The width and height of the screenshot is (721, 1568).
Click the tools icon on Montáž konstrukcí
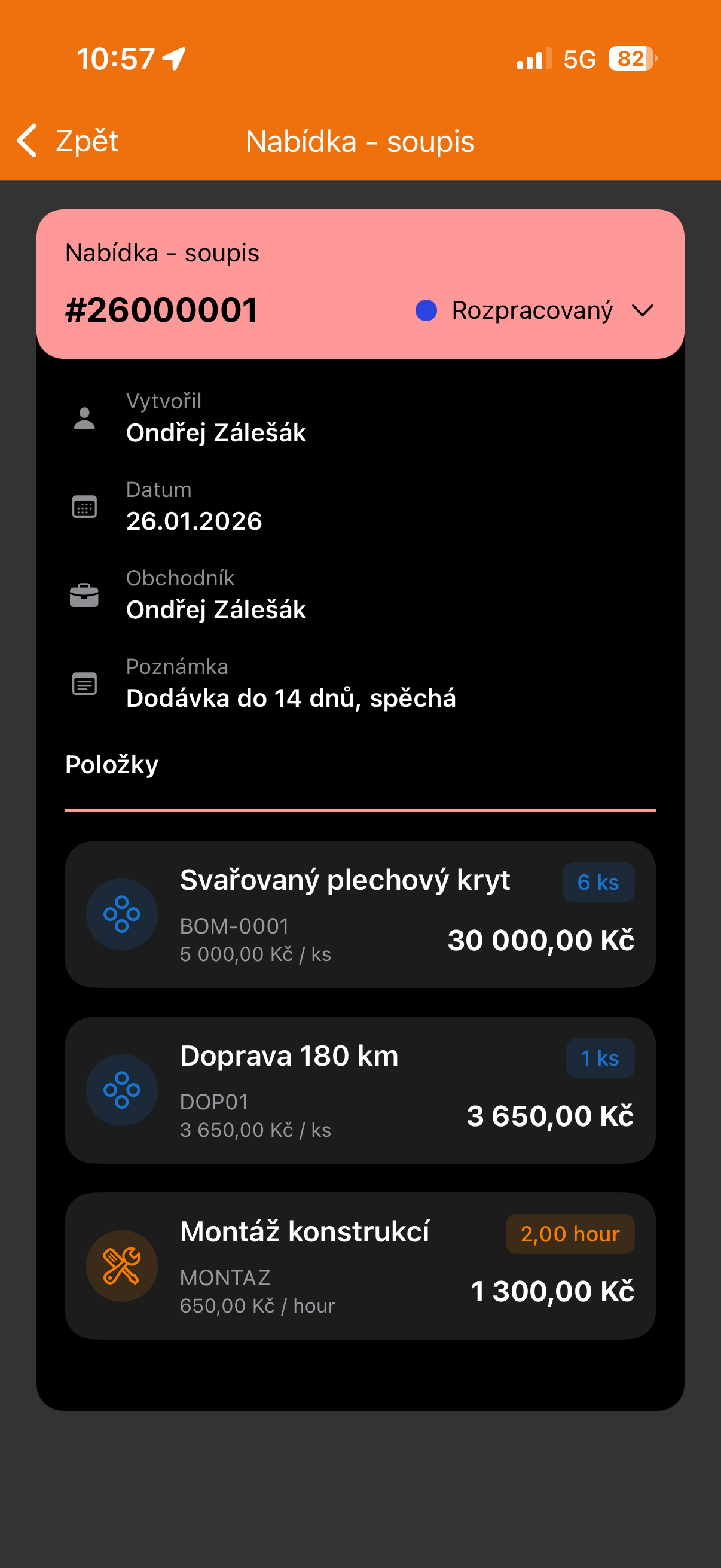point(122,1265)
